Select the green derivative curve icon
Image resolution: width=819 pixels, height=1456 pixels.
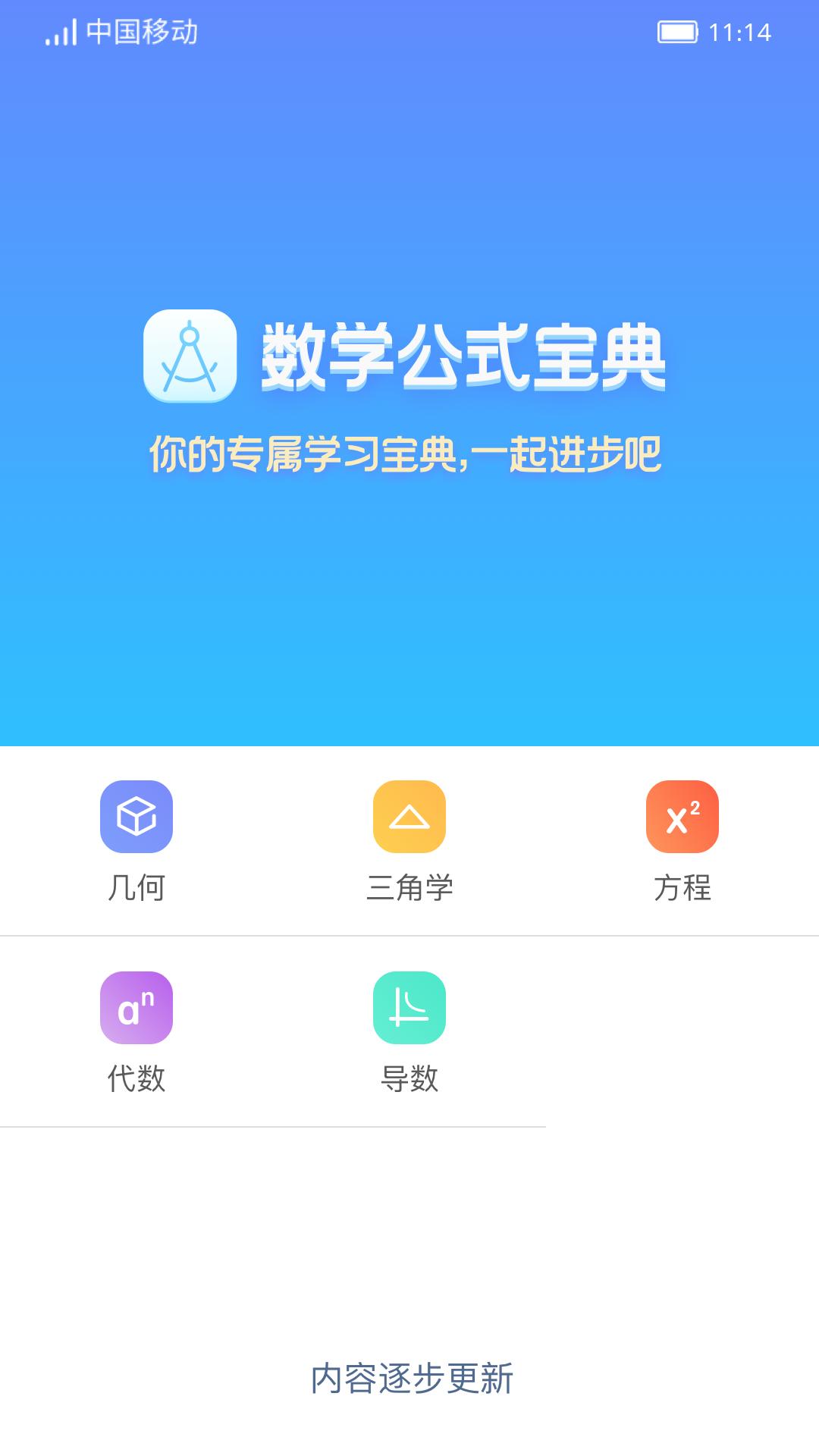coord(409,1009)
